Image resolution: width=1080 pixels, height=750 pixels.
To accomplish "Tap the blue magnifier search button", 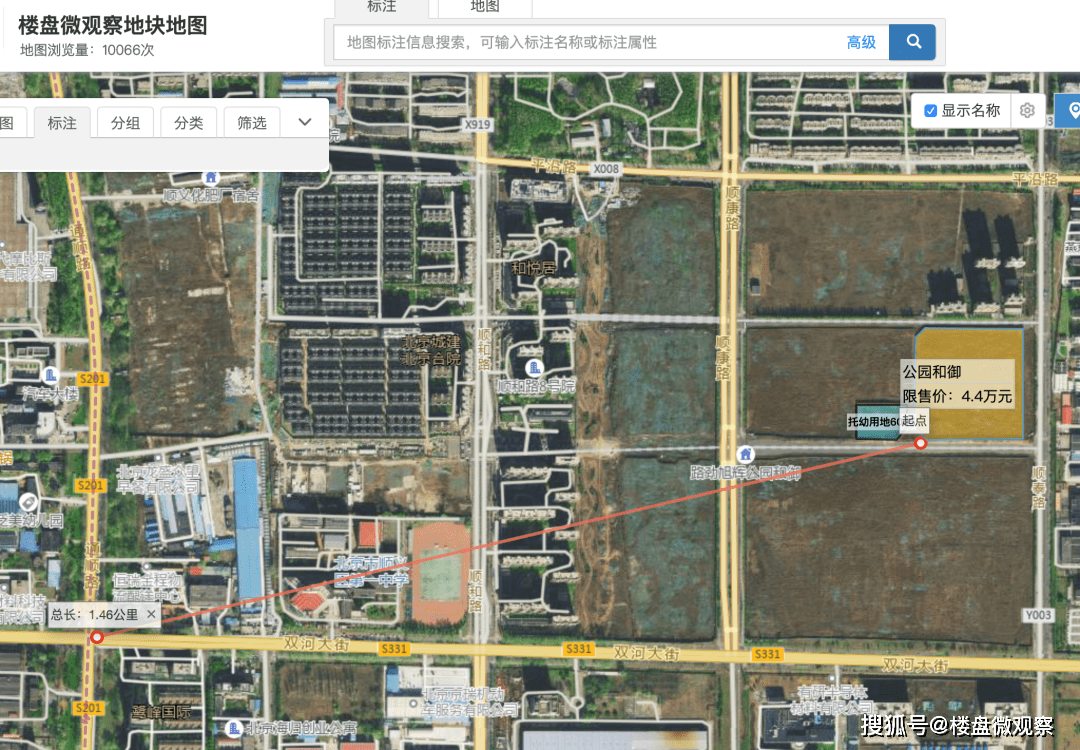I will [x=912, y=42].
